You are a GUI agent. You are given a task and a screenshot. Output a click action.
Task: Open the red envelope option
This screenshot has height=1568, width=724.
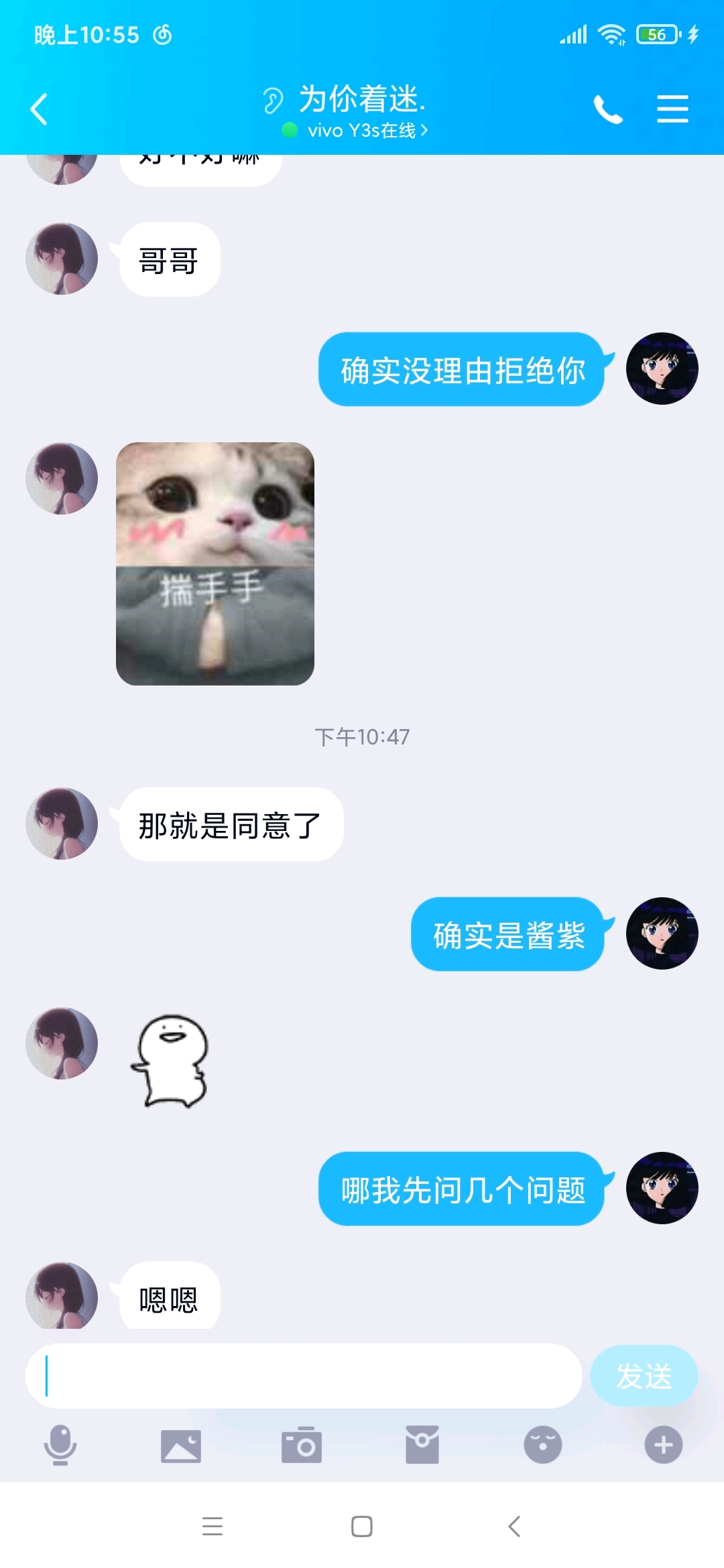coord(422,1445)
